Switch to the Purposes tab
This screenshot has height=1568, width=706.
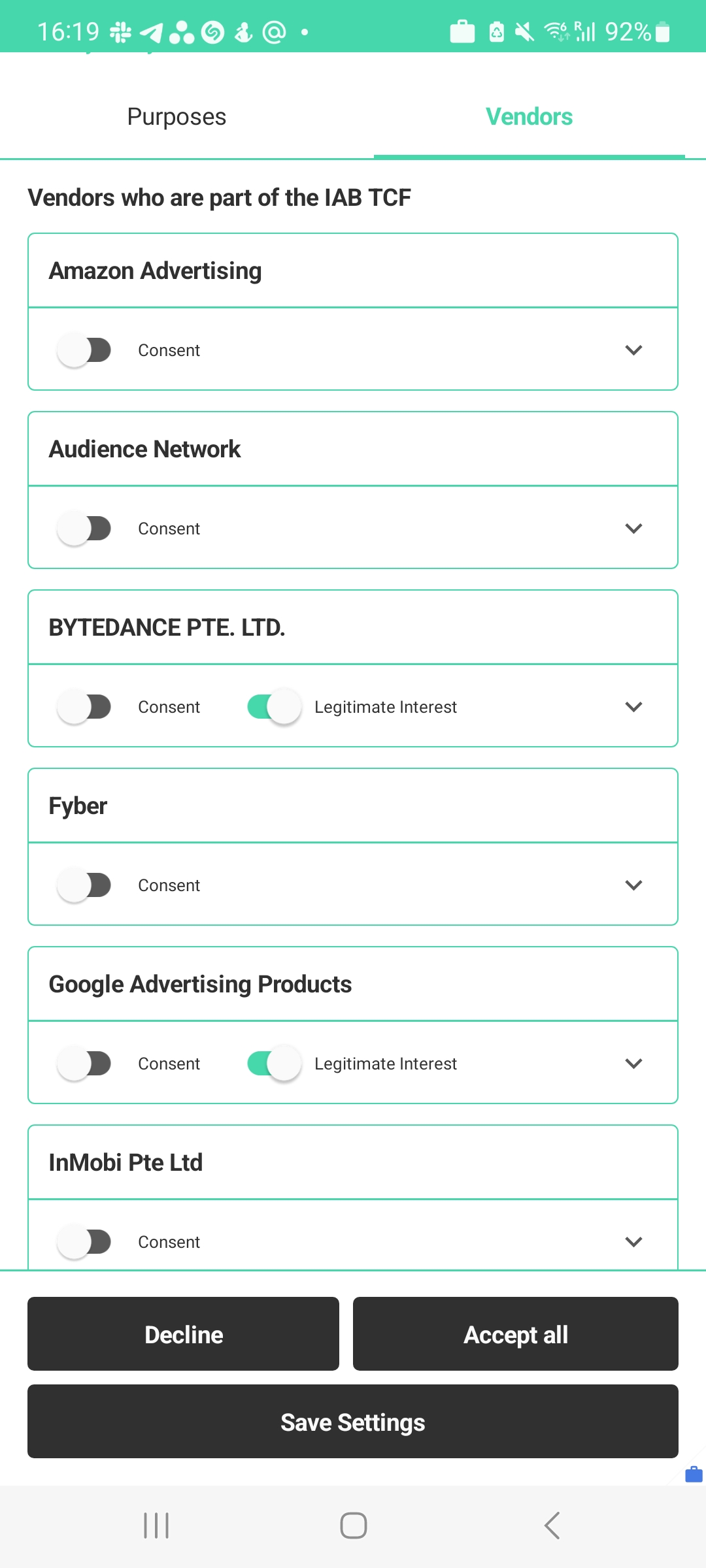pos(176,117)
